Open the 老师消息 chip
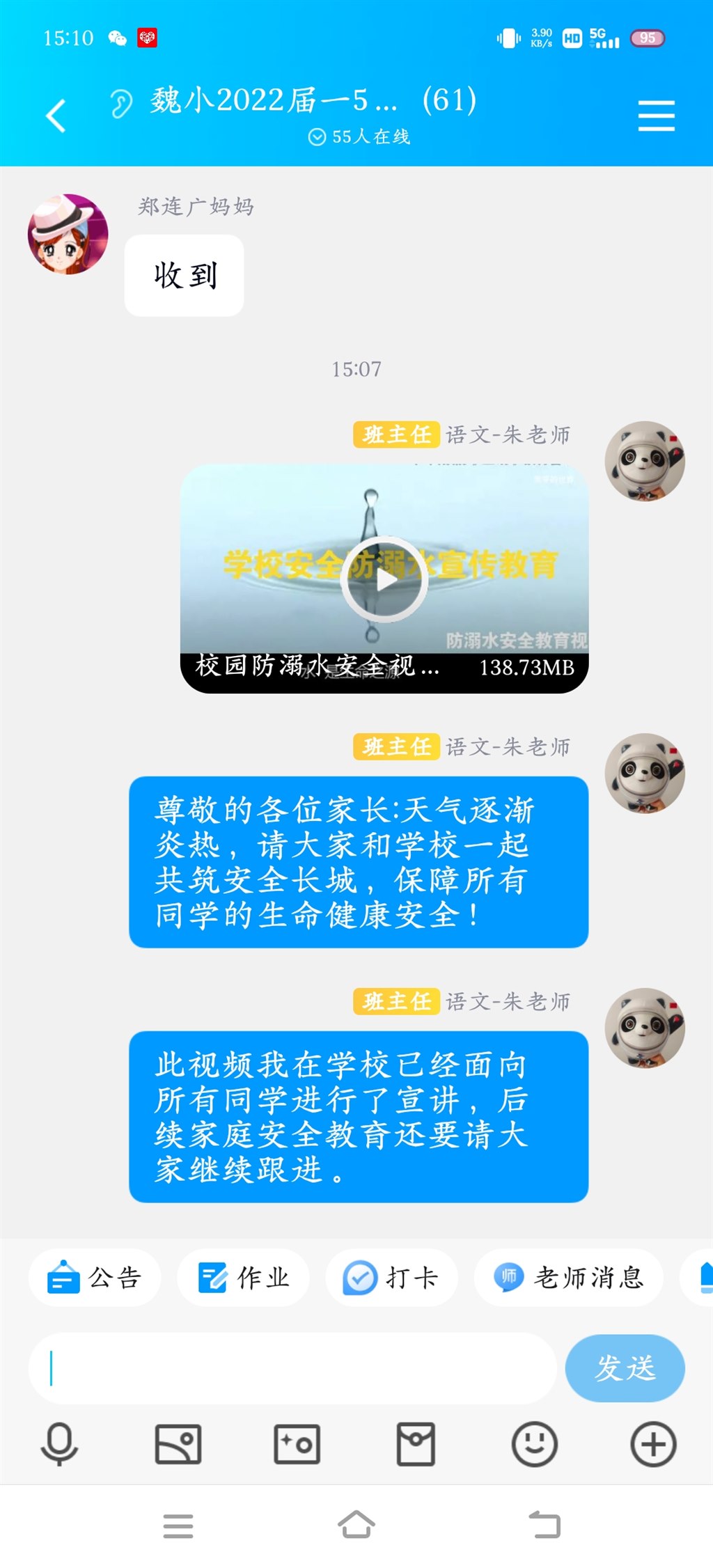This screenshot has width=713, height=1568. 568,1278
